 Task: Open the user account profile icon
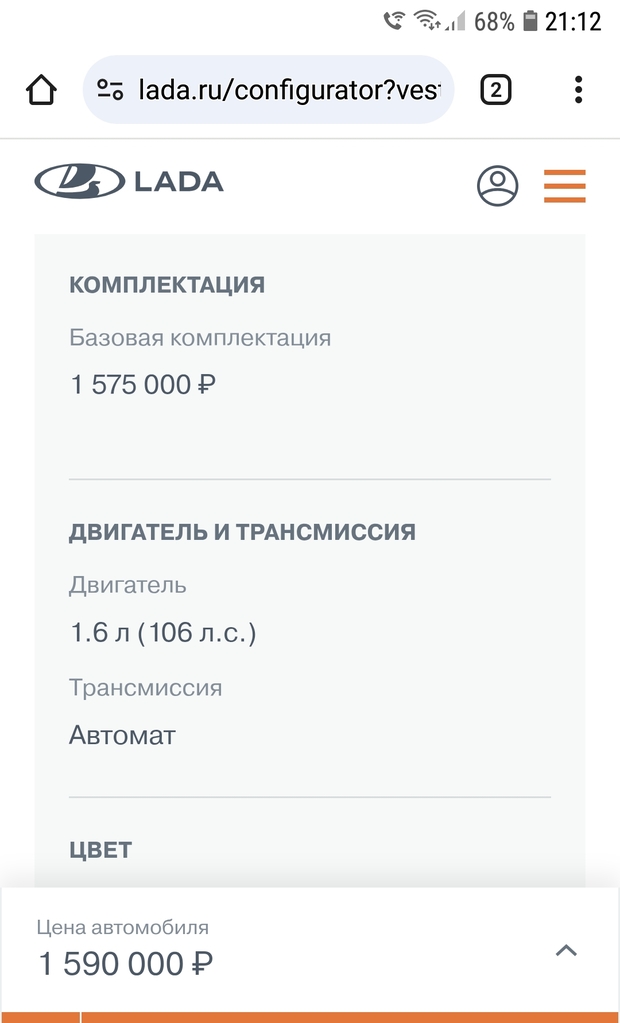point(498,186)
